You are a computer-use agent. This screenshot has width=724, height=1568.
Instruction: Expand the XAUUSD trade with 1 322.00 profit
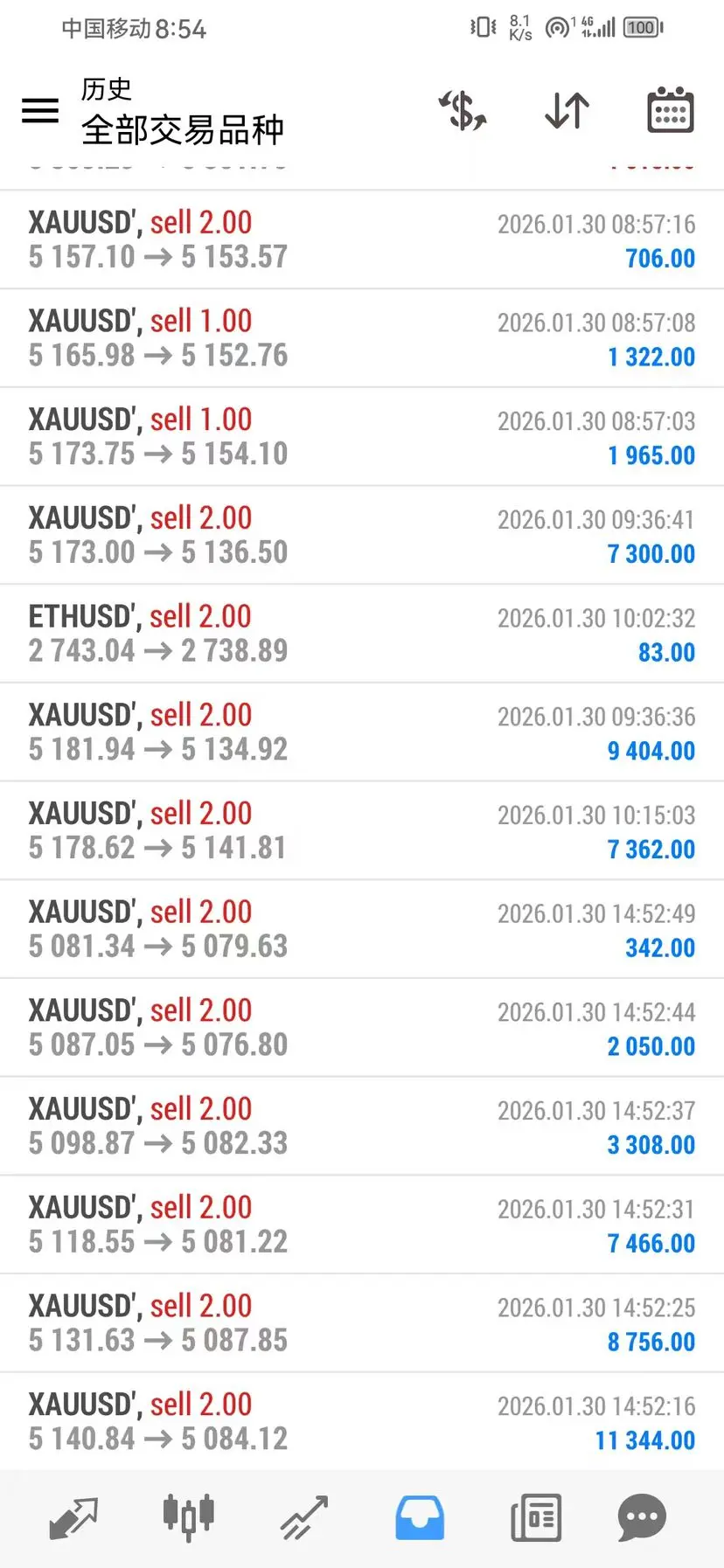click(x=361, y=338)
